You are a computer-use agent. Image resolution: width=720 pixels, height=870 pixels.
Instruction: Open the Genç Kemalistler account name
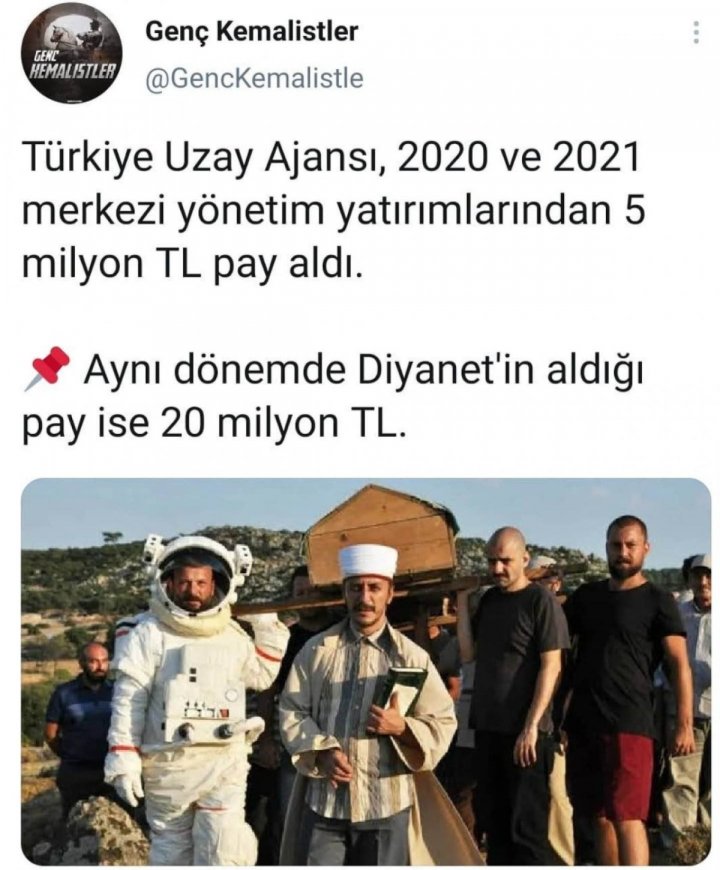coord(251,32)
